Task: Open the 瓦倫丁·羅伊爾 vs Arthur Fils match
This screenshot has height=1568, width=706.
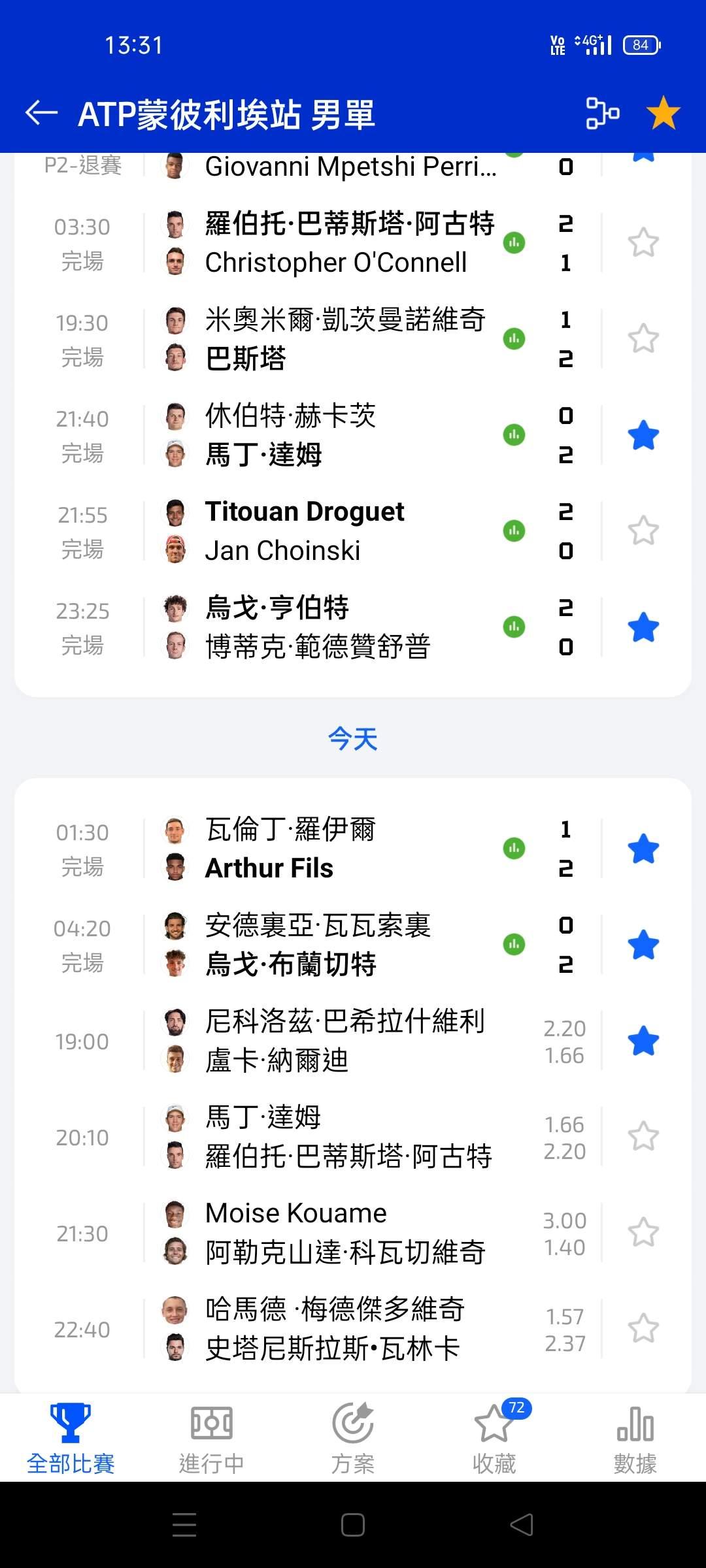Action: [x=327, y=849]
